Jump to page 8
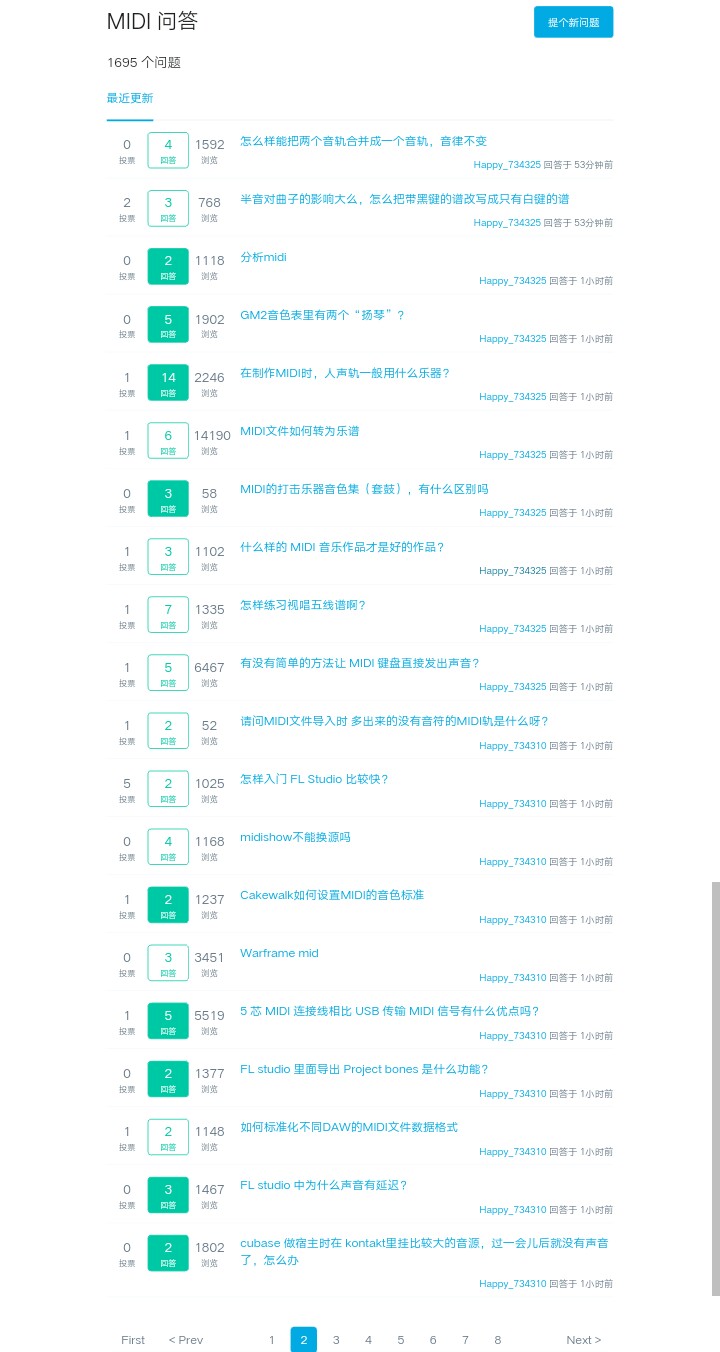This screenshot has width=720, height=1352. [x=497, y=1340]
